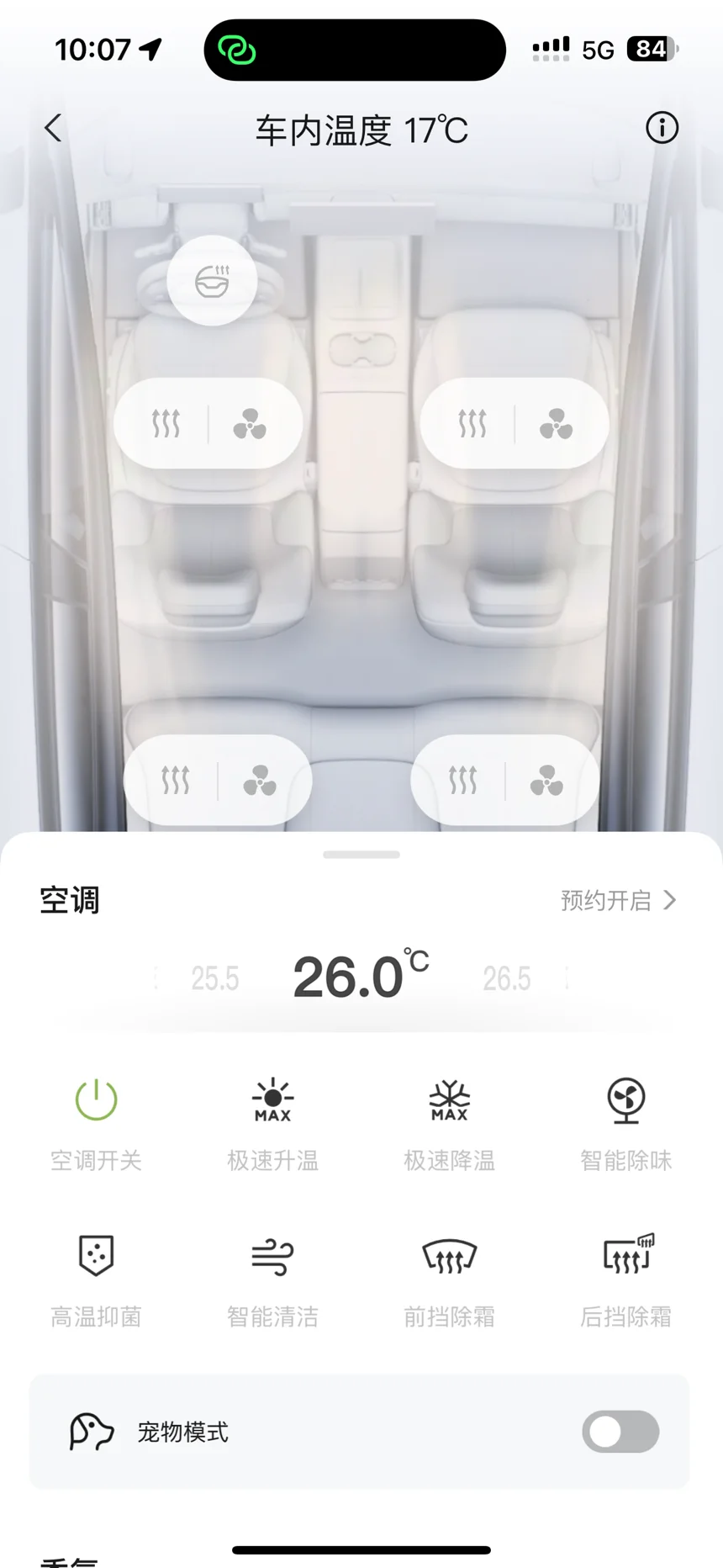
Task: Enable the 宠物模式 switch
Action: coord(620,1432)
